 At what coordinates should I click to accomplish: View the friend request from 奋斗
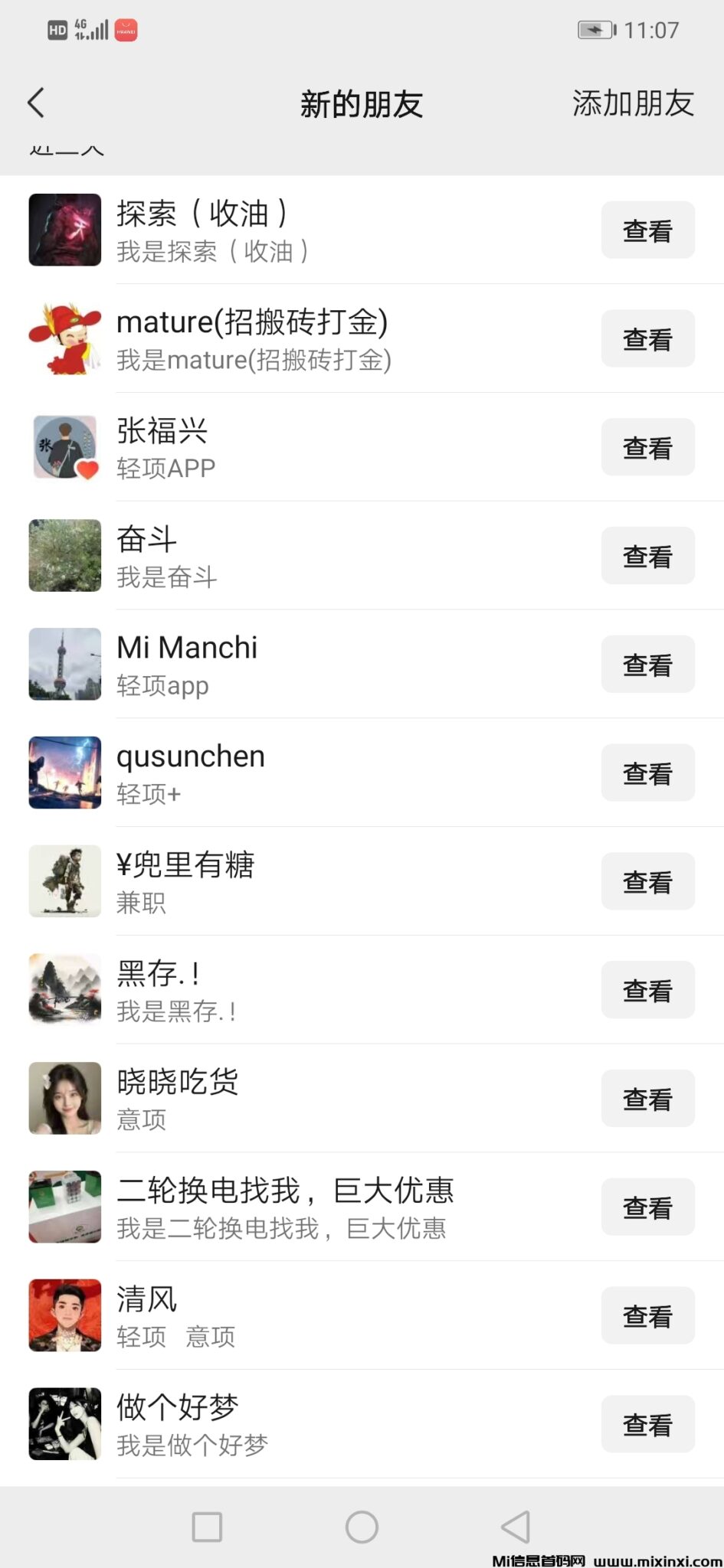tap(647, 557)
